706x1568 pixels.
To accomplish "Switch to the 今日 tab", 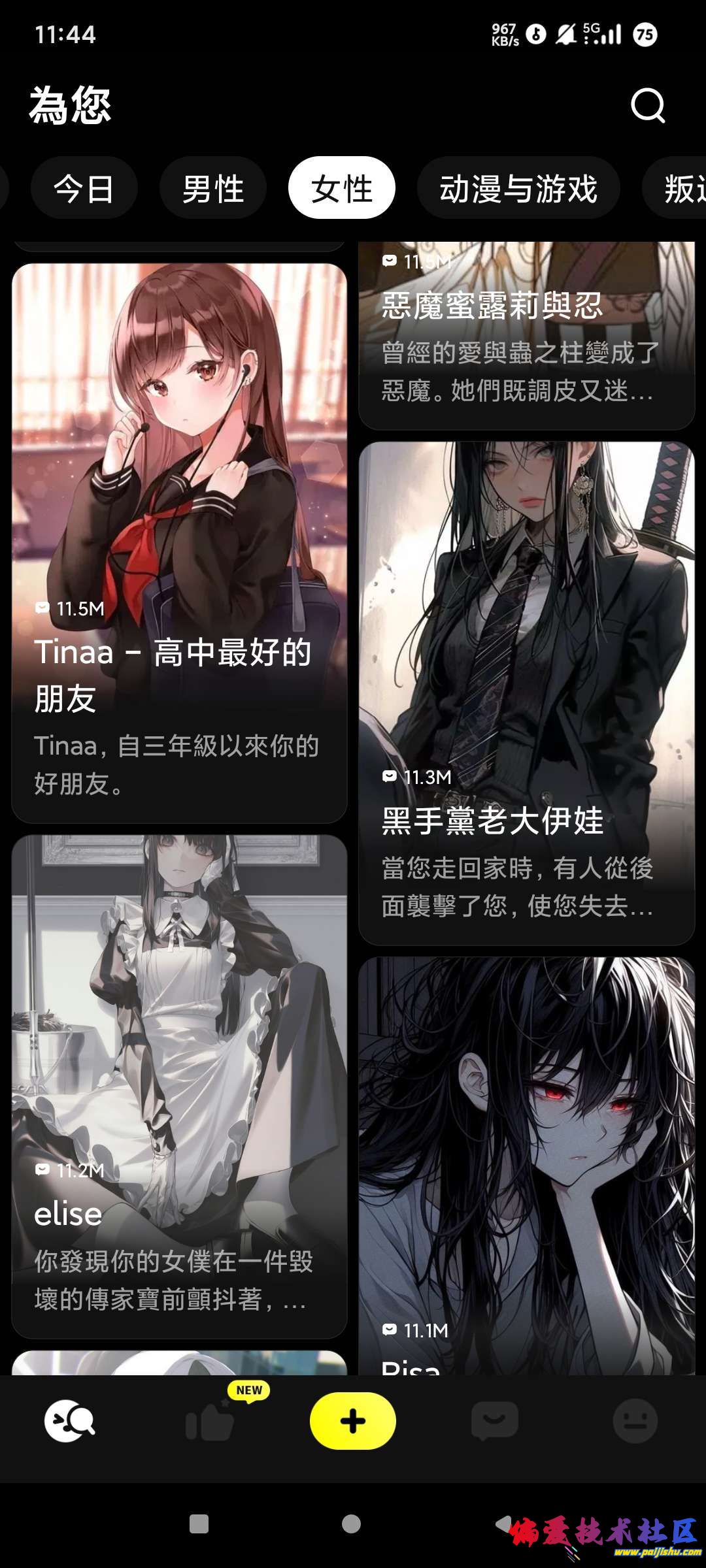I will (x=84, y=189).
